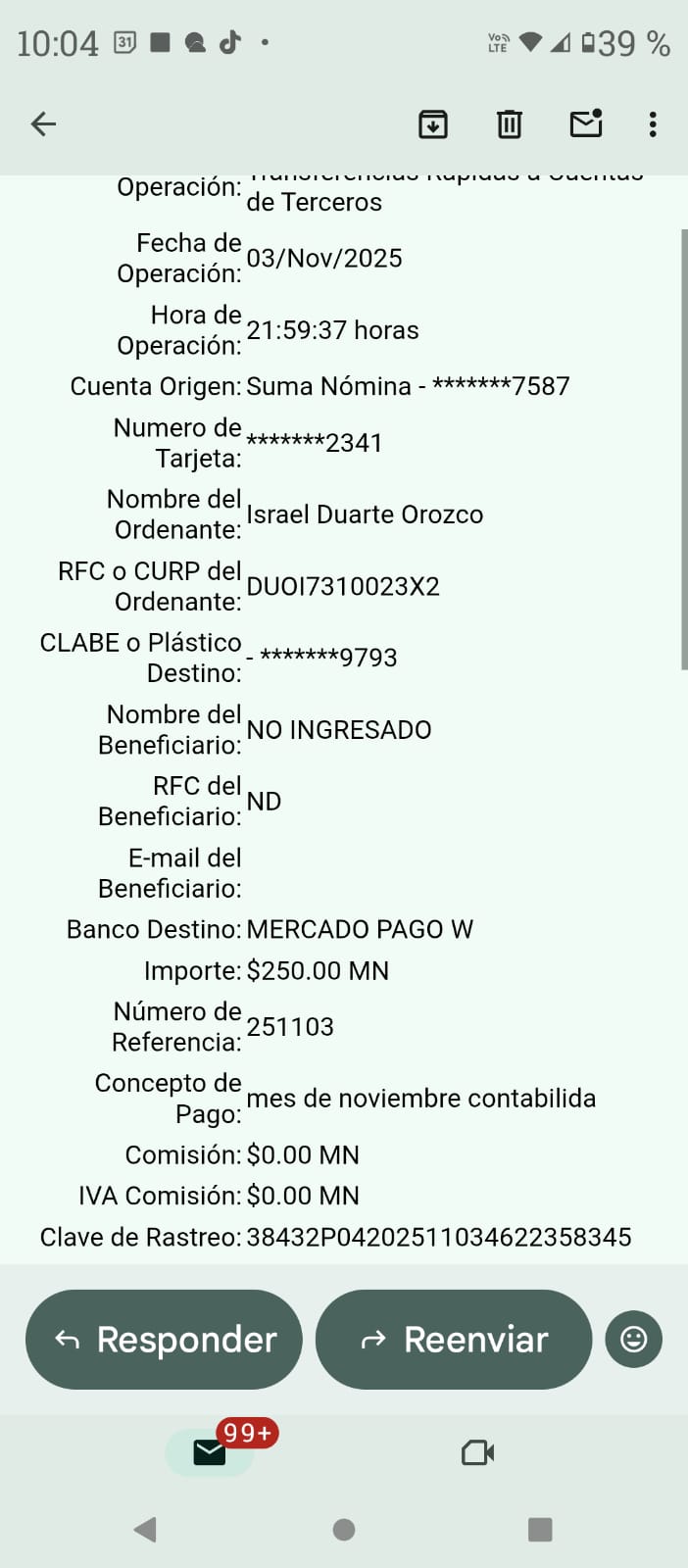This screenshot has height=1568, width=688.
Task: Switch to the Mail tab
Action: point(210,1451)
